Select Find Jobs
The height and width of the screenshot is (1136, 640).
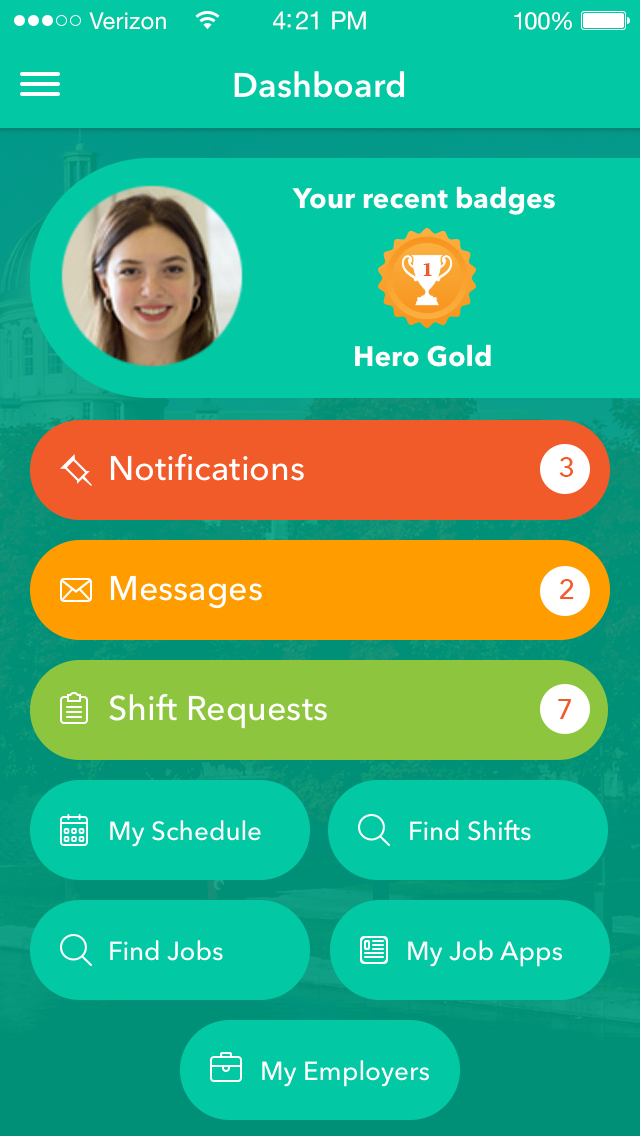pyautogui.click(x=170, y=950)
